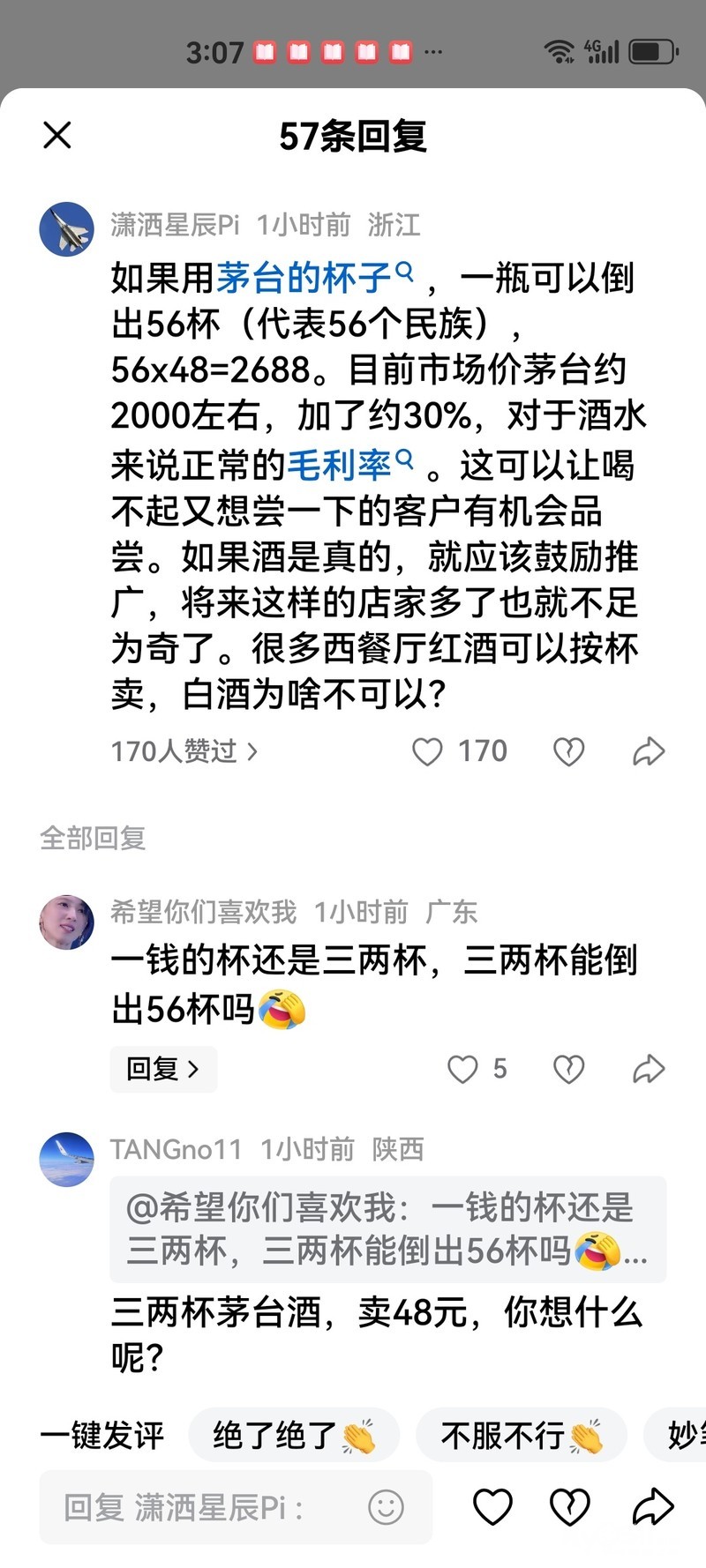Open 潇洒星辰Pi's profile avatar
This screenshot has height=1568, width=706.
point(67,229)
